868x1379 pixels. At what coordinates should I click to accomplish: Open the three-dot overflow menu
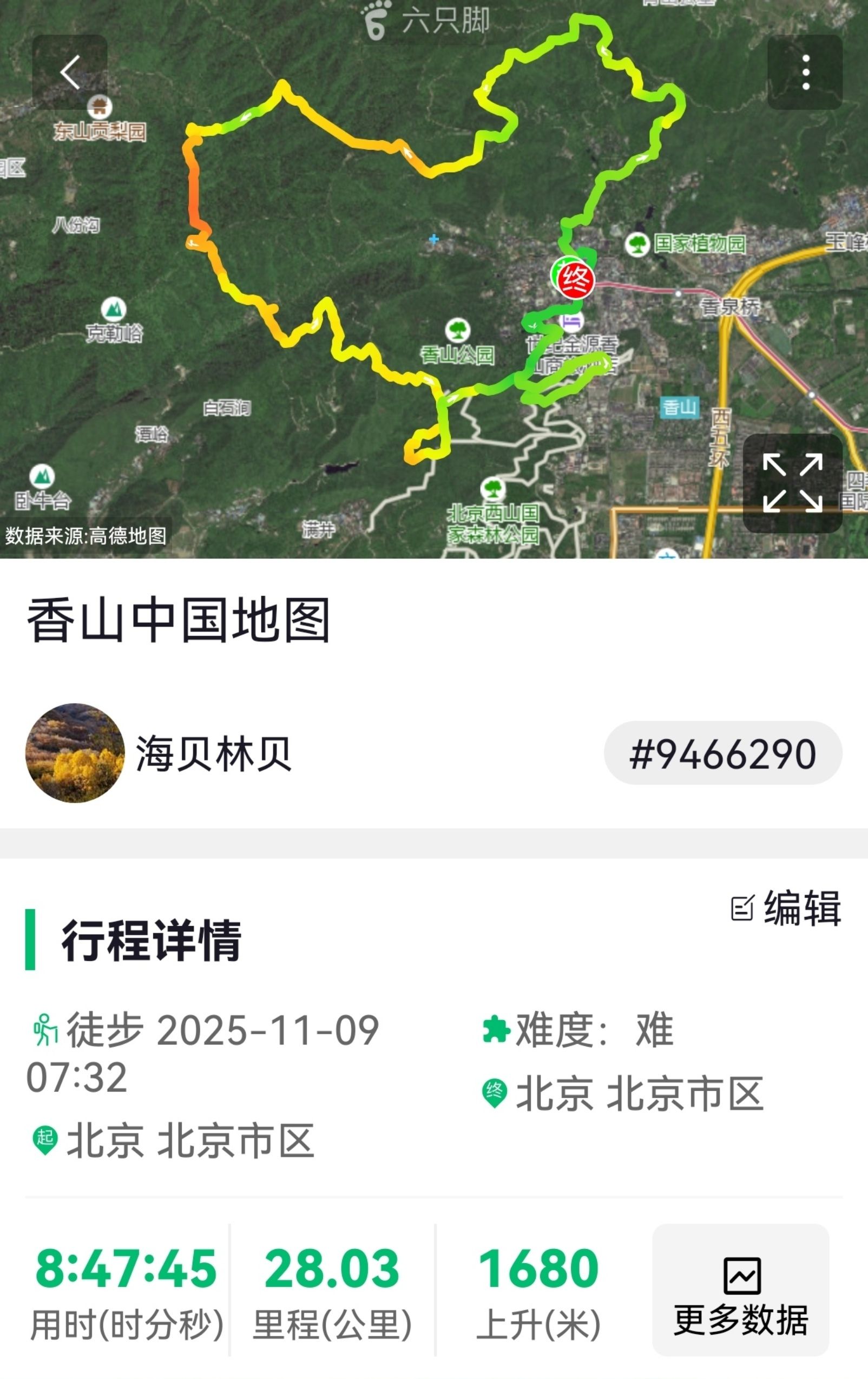[805, 72]
